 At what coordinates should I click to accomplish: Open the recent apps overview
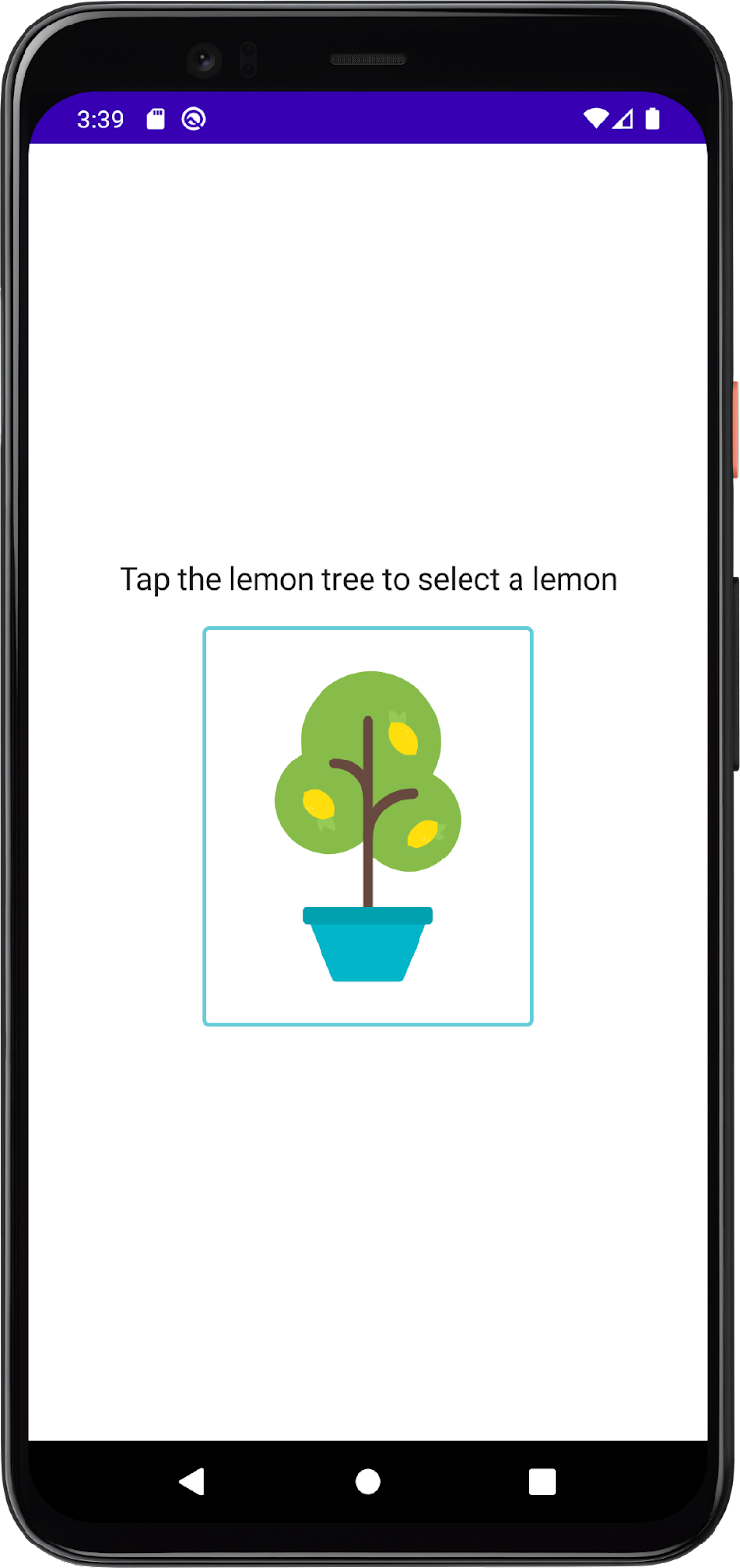[x=542, y=1481]
